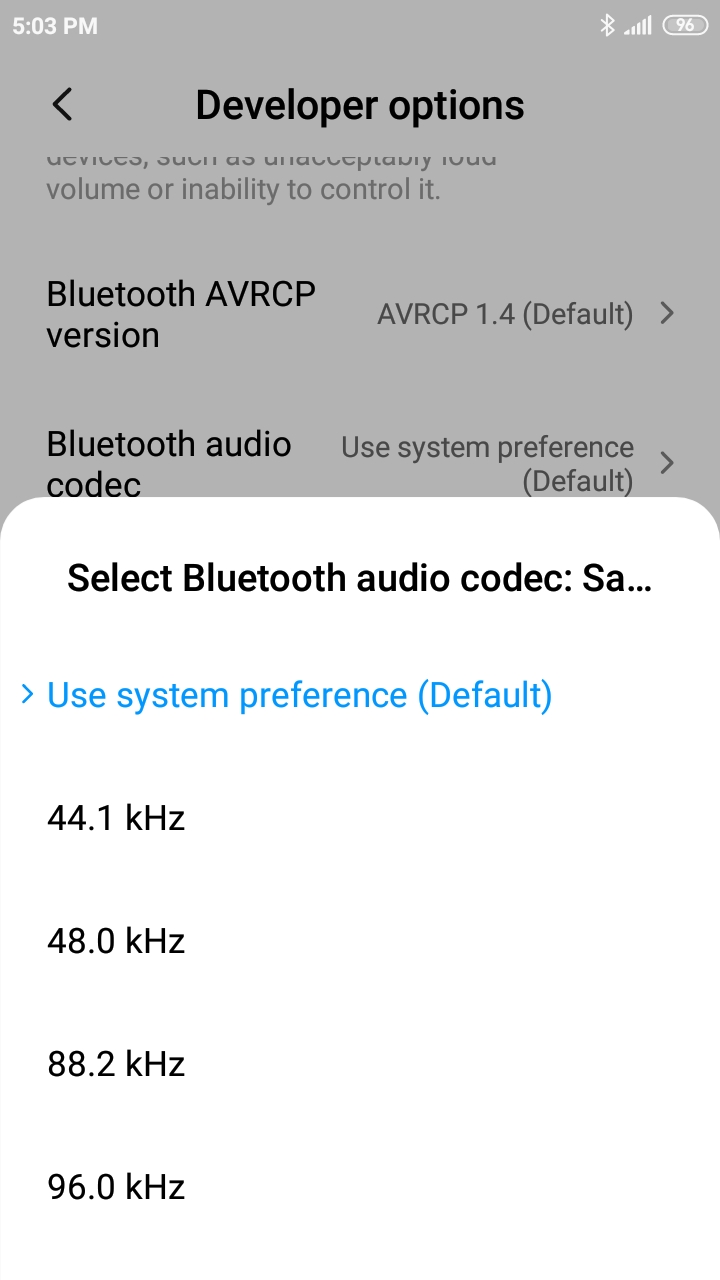Open Bluetooth audio codec setting

(360, 463)
